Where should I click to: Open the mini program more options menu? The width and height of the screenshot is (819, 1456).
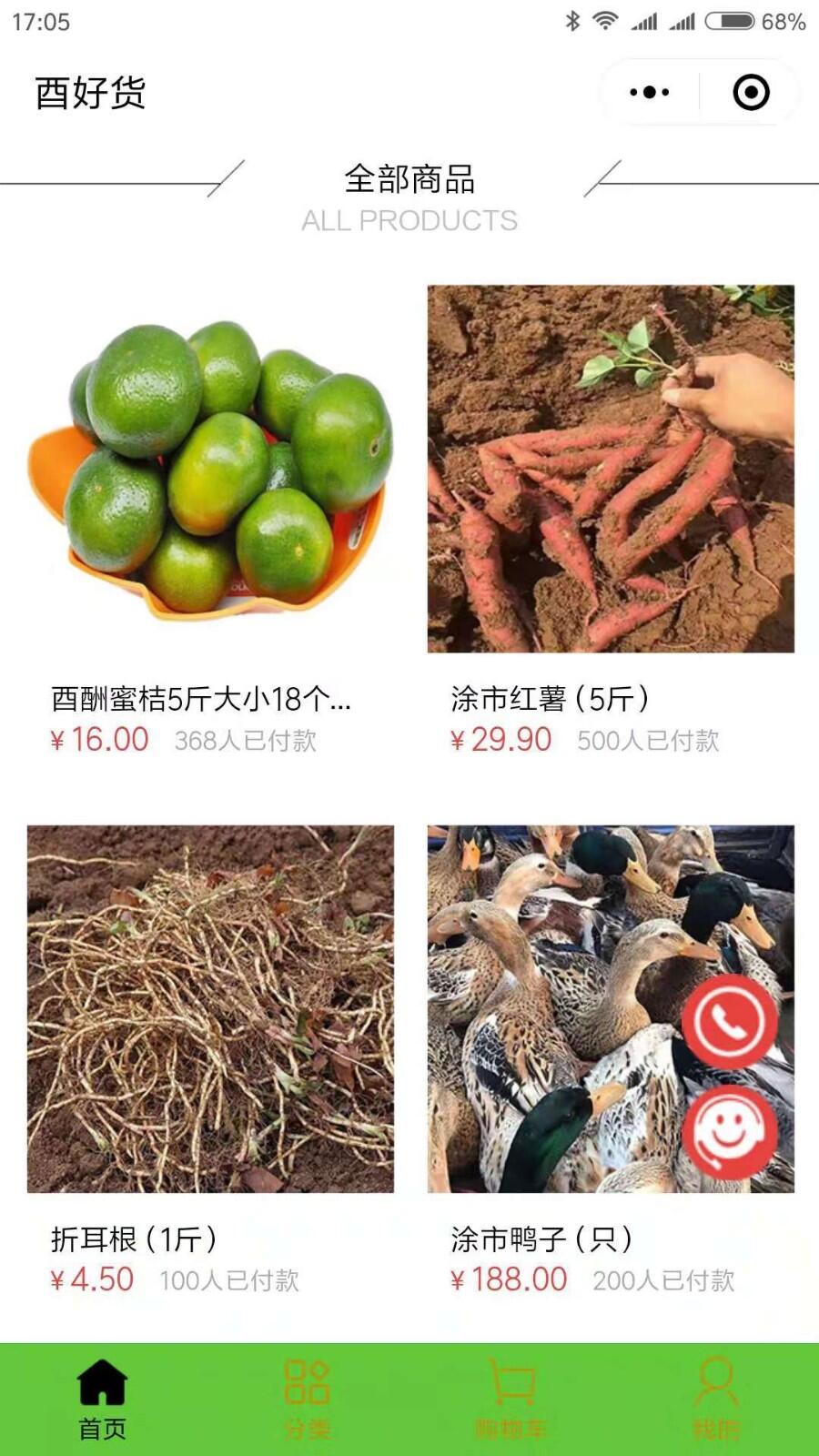(650, 92)
